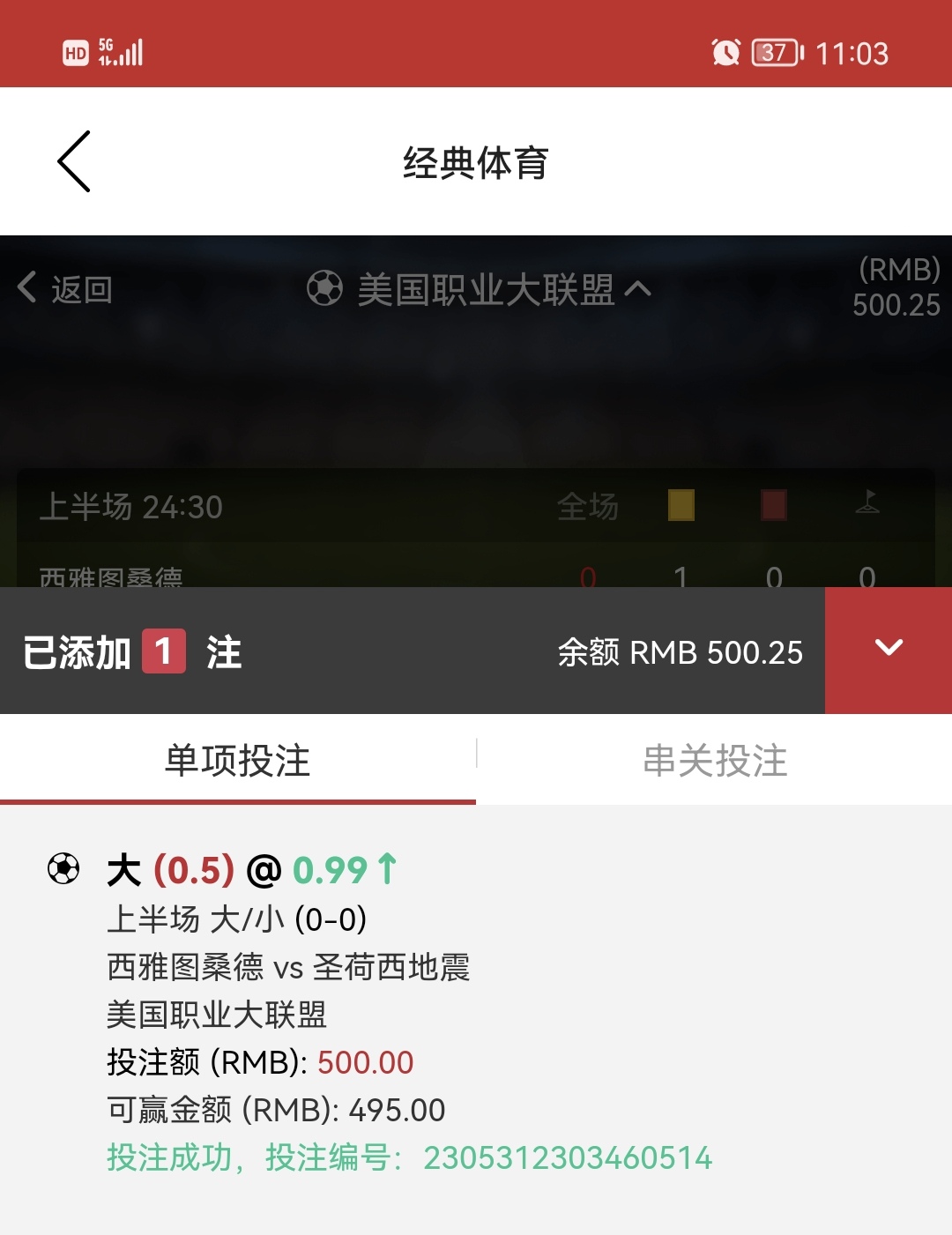Screen dimensions: 952x1235
Task: Tap the 返回 back button
Action: 65,288
